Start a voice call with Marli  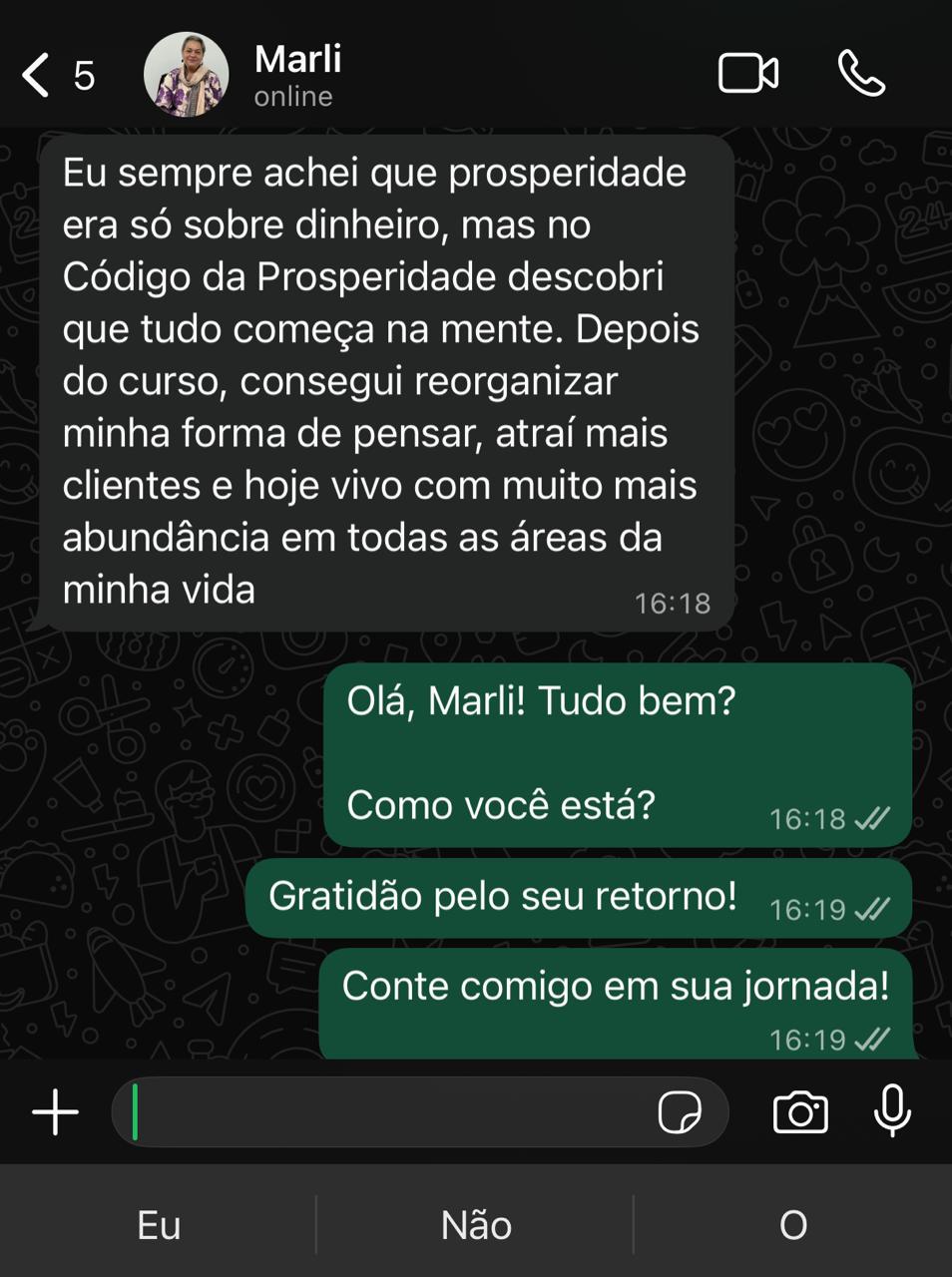(x=861, y=74)
